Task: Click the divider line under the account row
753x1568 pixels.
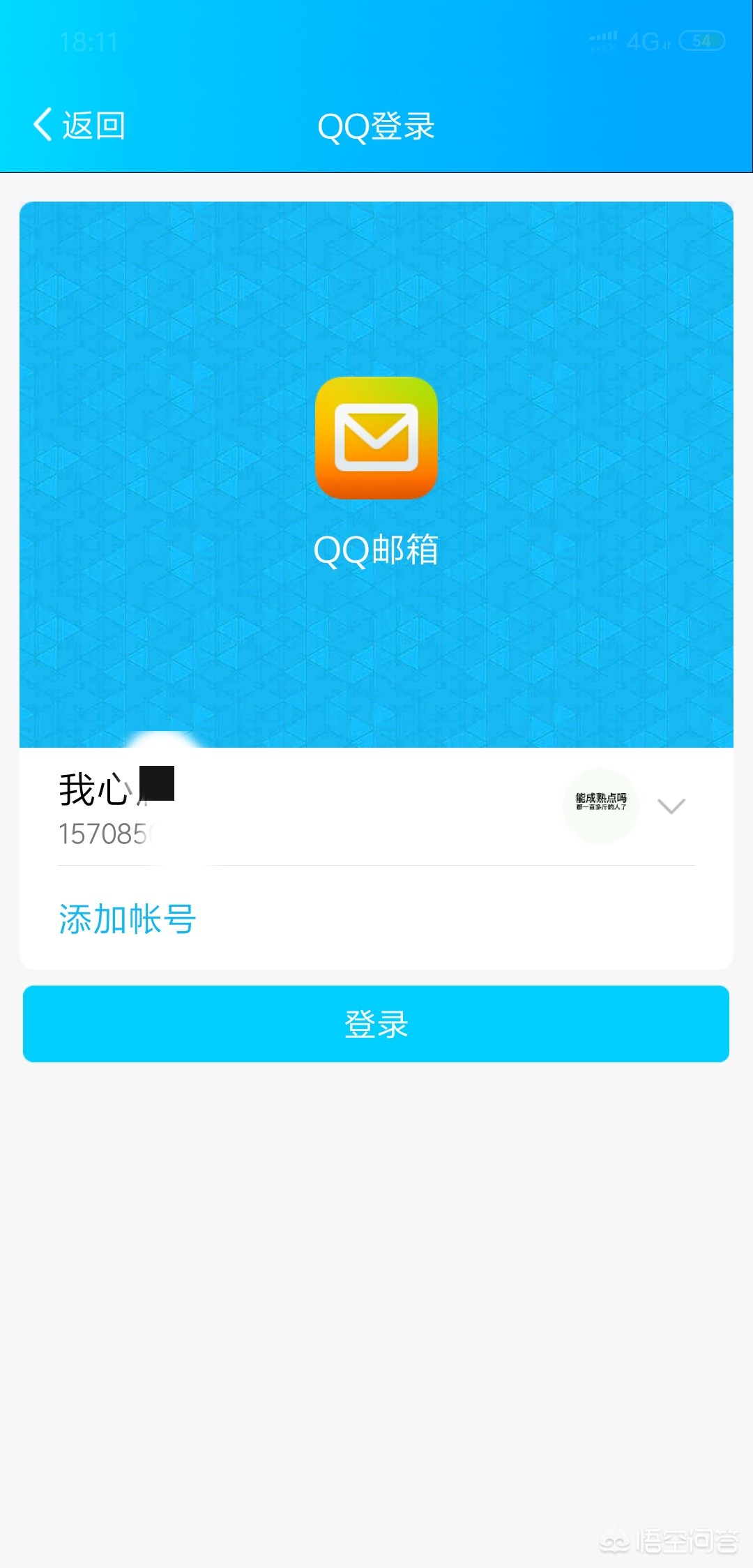Action: point(376,866)
